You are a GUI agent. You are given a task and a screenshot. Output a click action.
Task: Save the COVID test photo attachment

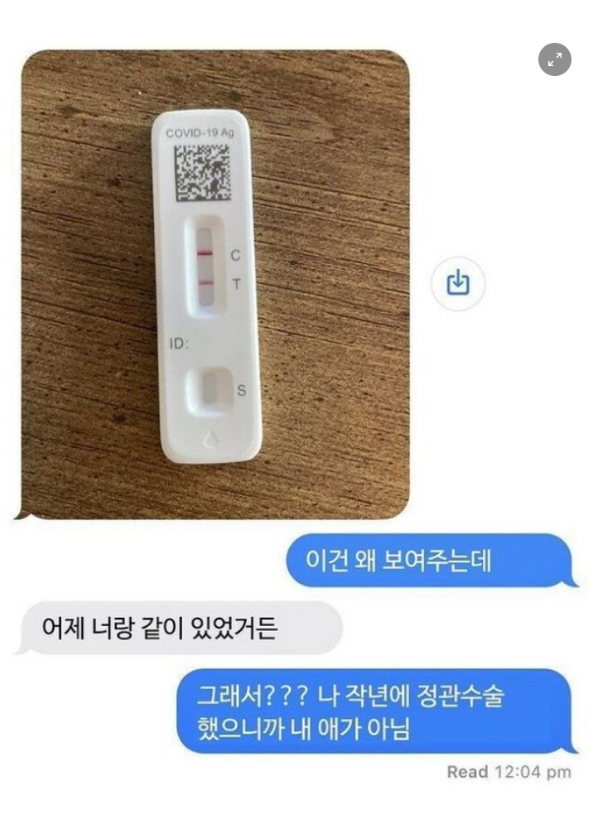[x=457, y=284]
